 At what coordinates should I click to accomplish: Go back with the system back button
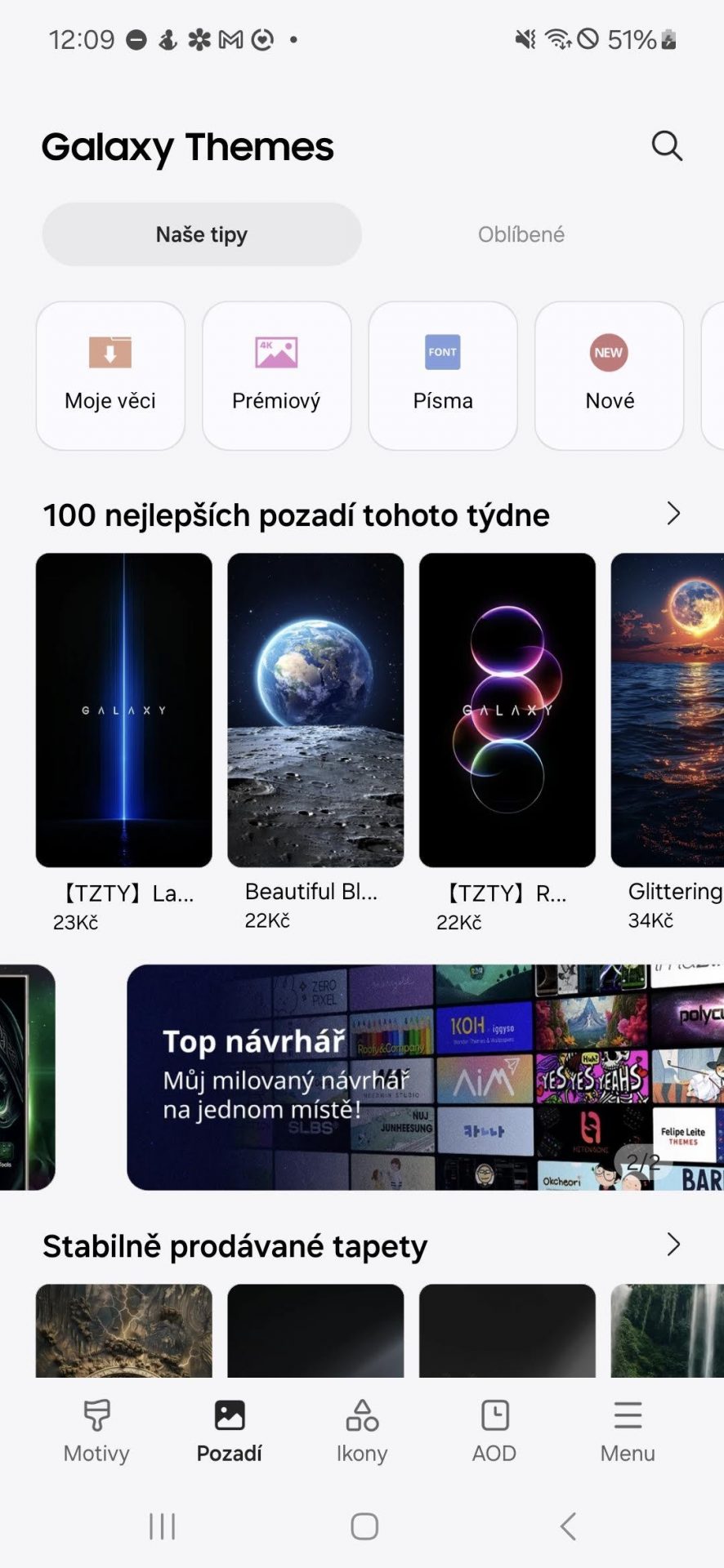568,1526
